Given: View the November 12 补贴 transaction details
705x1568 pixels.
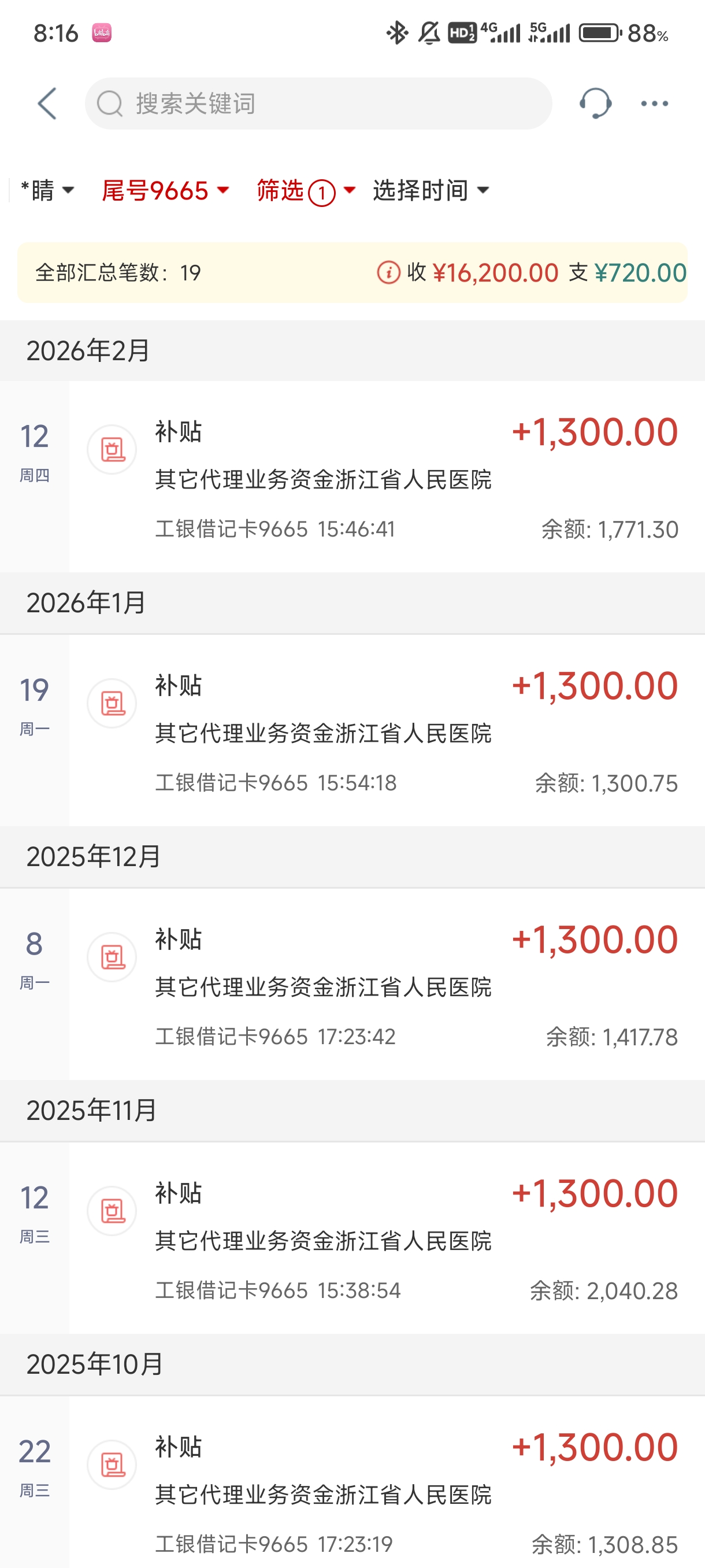Looking at the screenshot, I should 385,1239.
